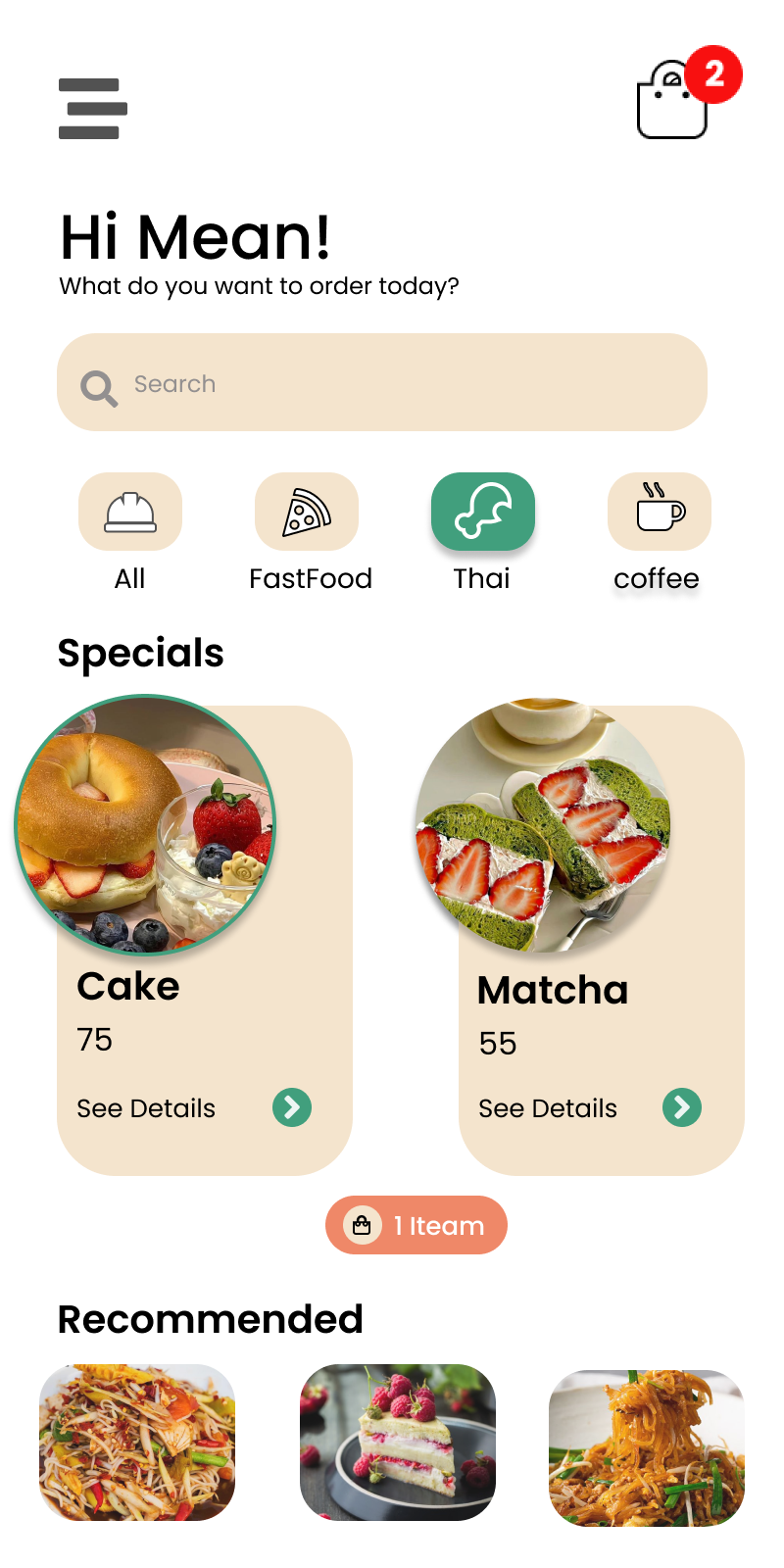Select the pizza FastFood category icon

307,511
